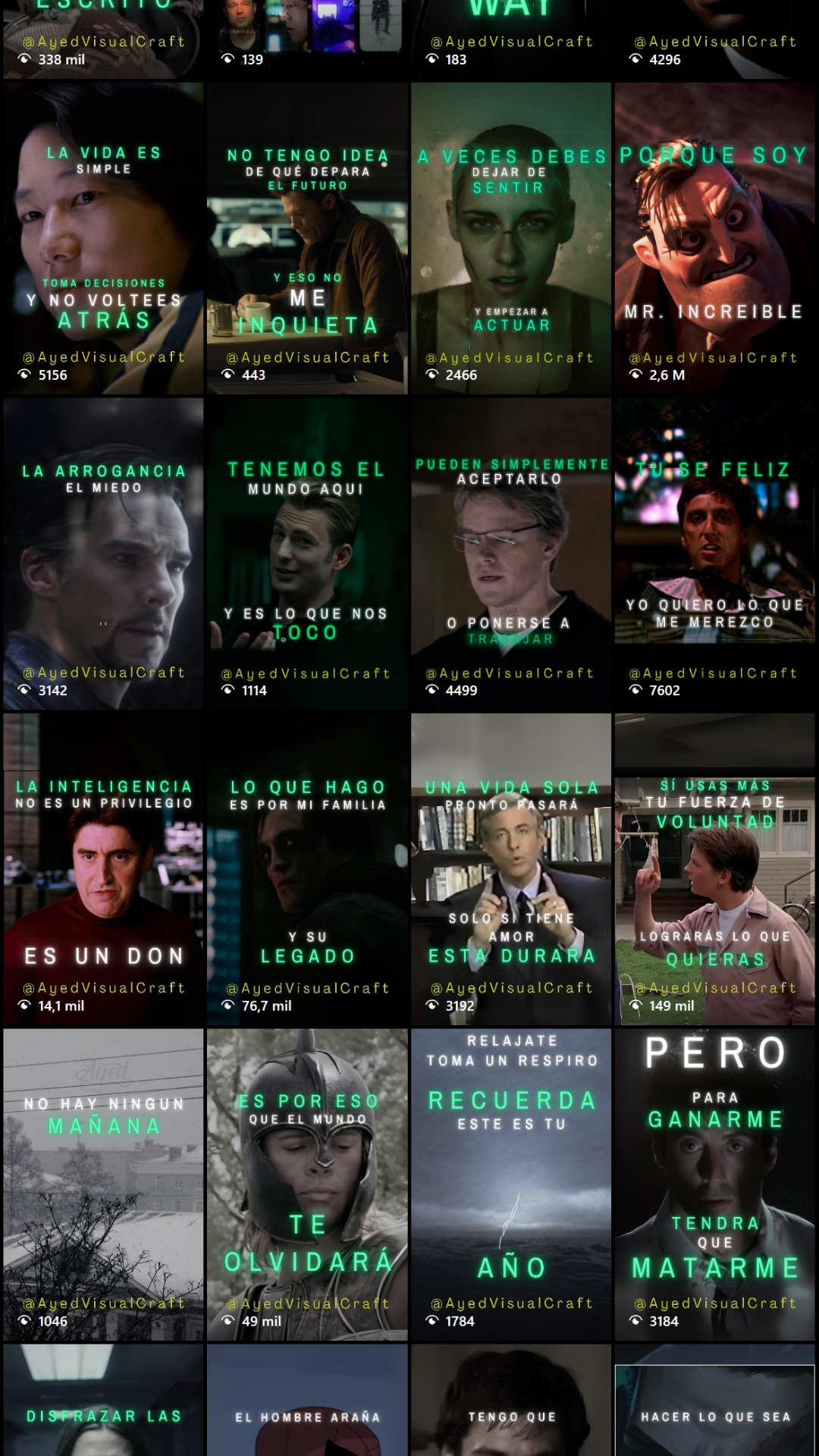Open the 'Relajate toma un respiro' video
819x1456 pixels.
coord(511,1185)
